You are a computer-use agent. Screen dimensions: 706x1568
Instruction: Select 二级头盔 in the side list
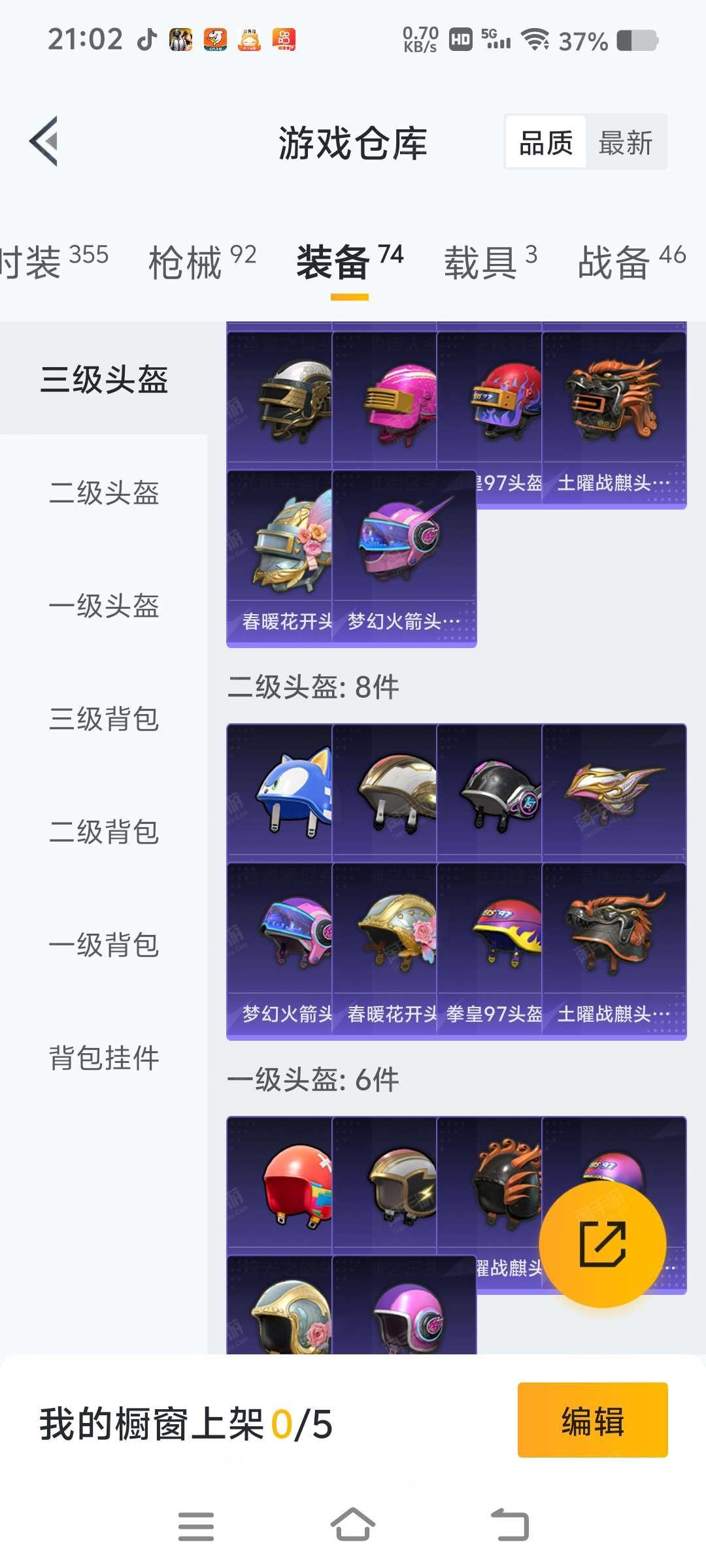(x=104, y=492)
